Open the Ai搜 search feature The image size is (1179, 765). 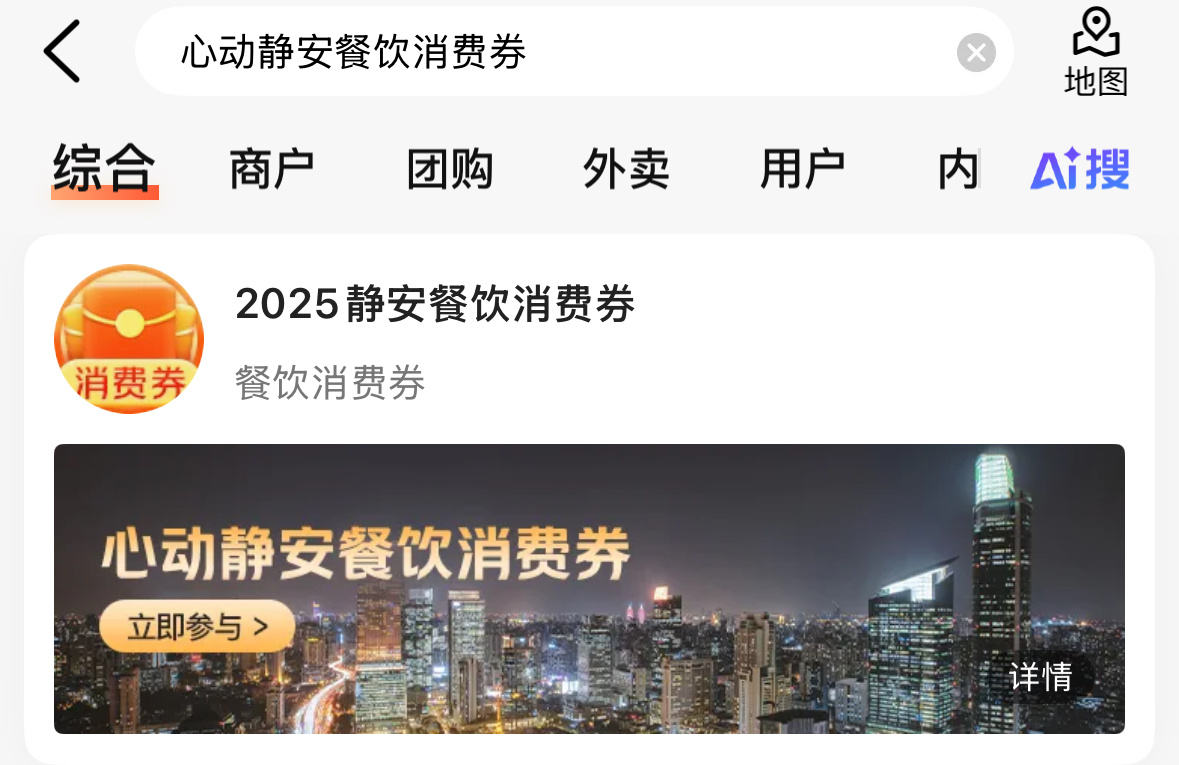[1080, 169]
